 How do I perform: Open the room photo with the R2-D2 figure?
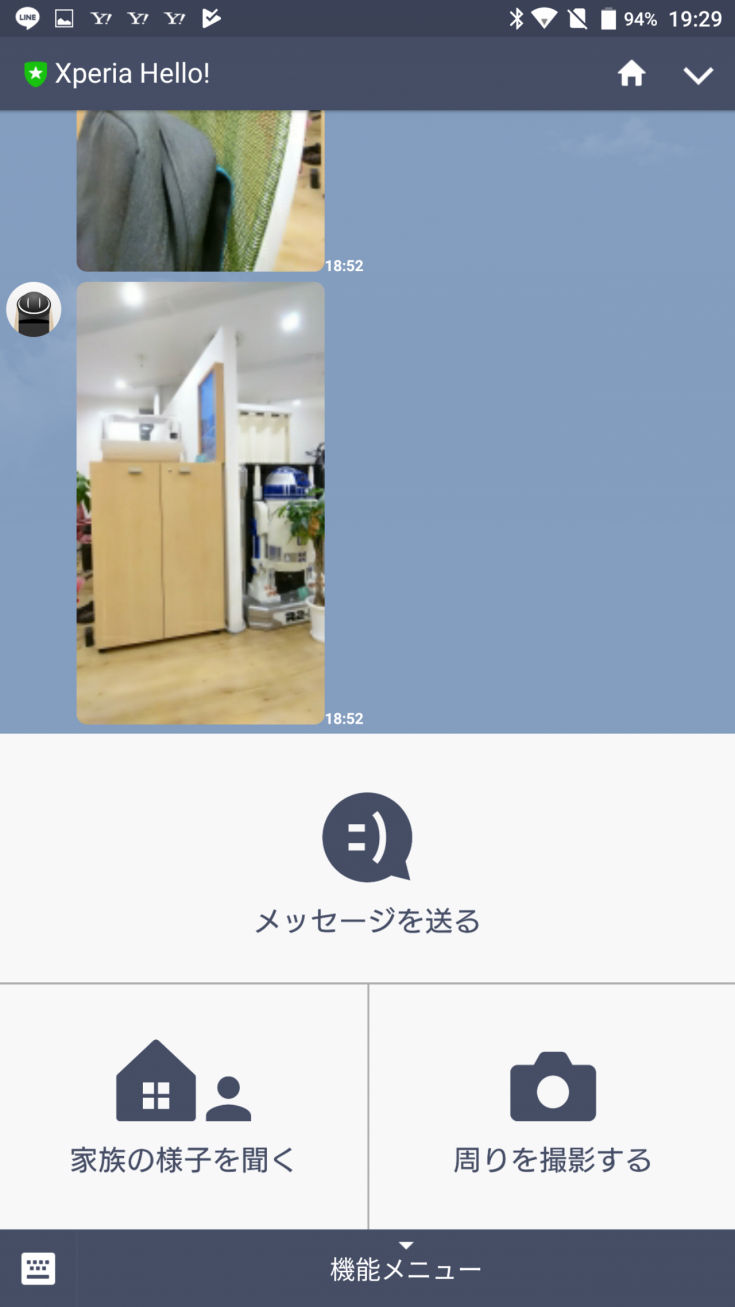click(x=200, y=502)
